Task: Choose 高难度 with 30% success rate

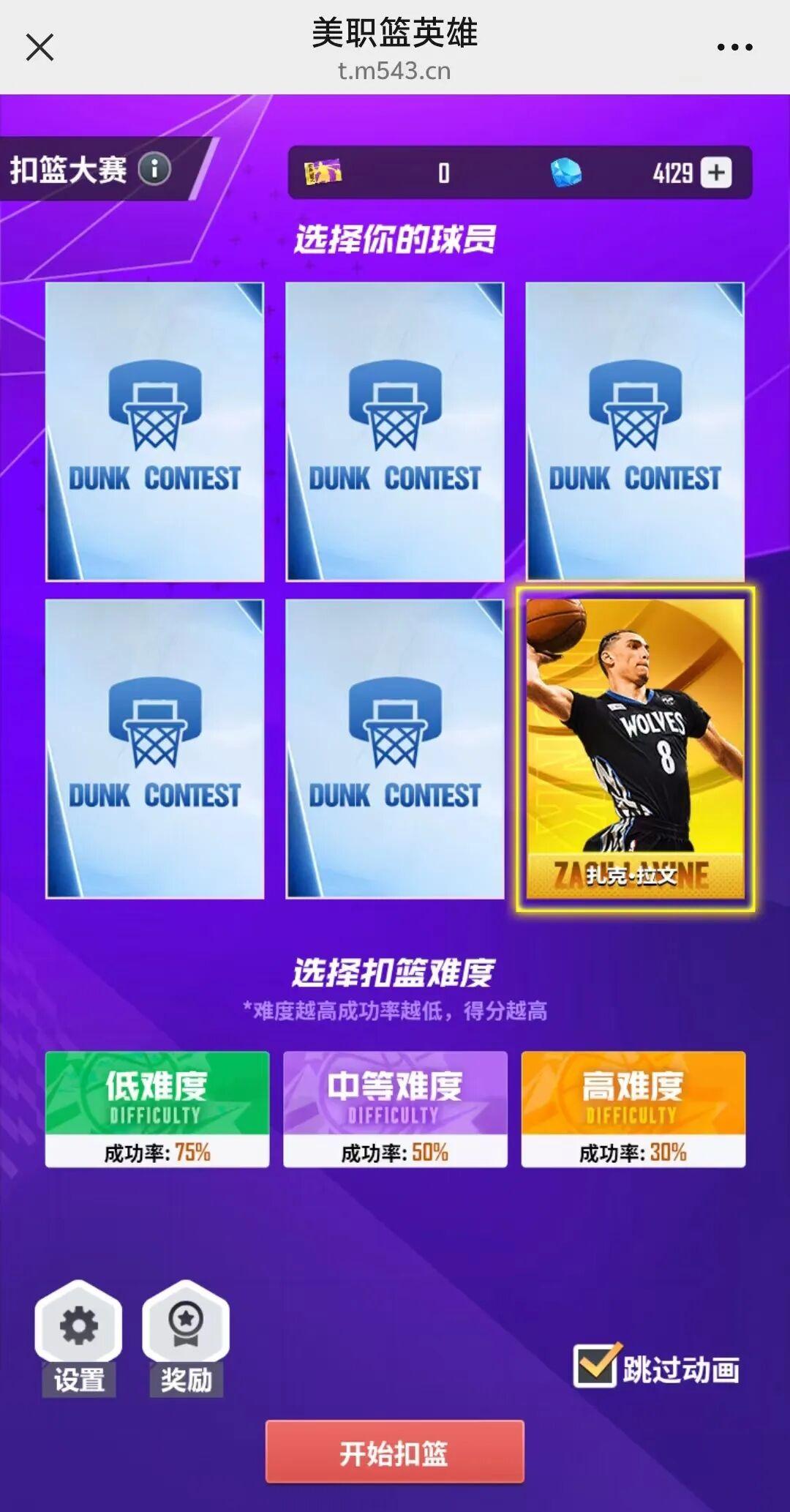Action: pyautogui.click(x=633, y=1109)
